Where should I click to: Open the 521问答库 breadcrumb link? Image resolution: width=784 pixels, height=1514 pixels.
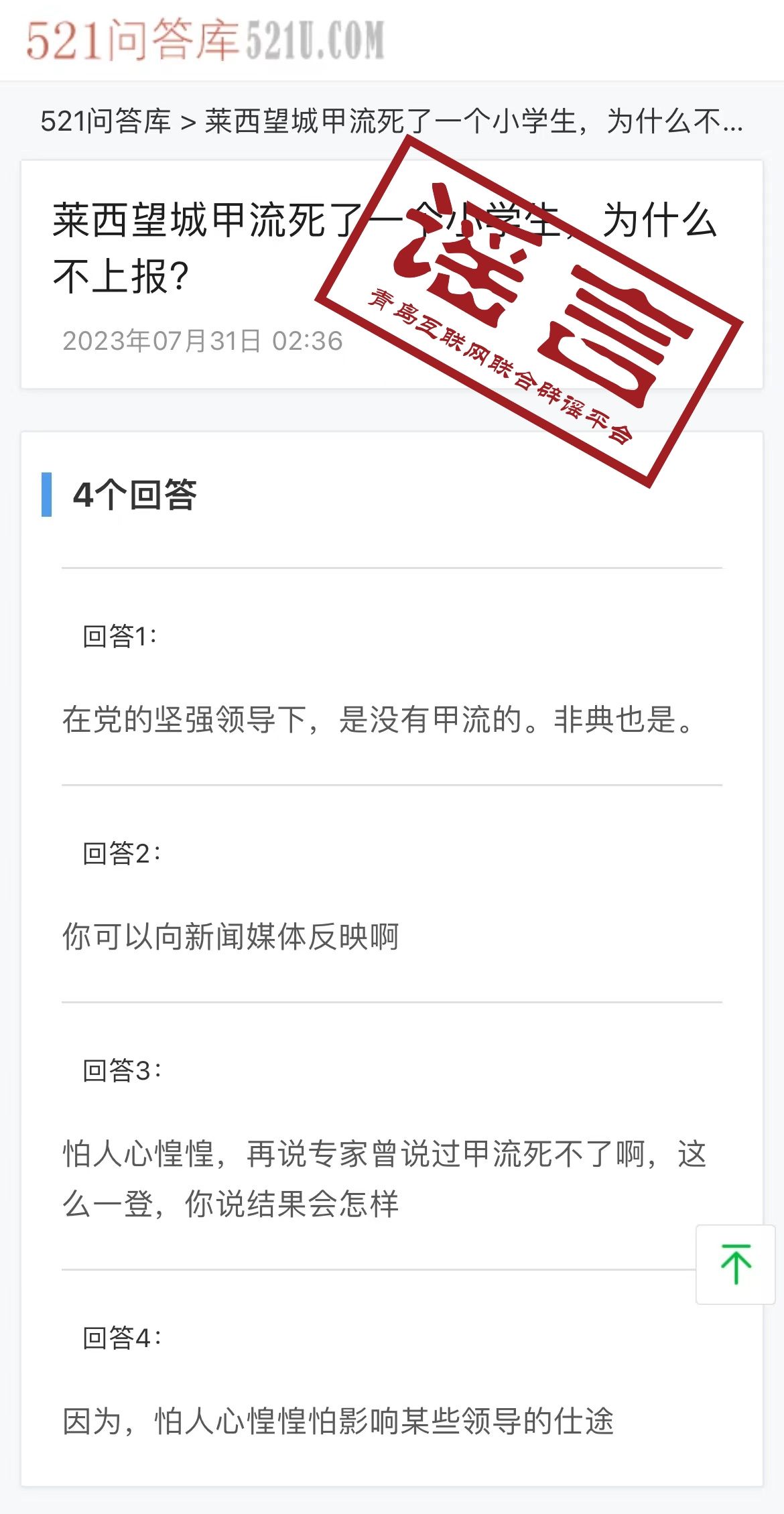pyautogui.click(x=106, y=122)
